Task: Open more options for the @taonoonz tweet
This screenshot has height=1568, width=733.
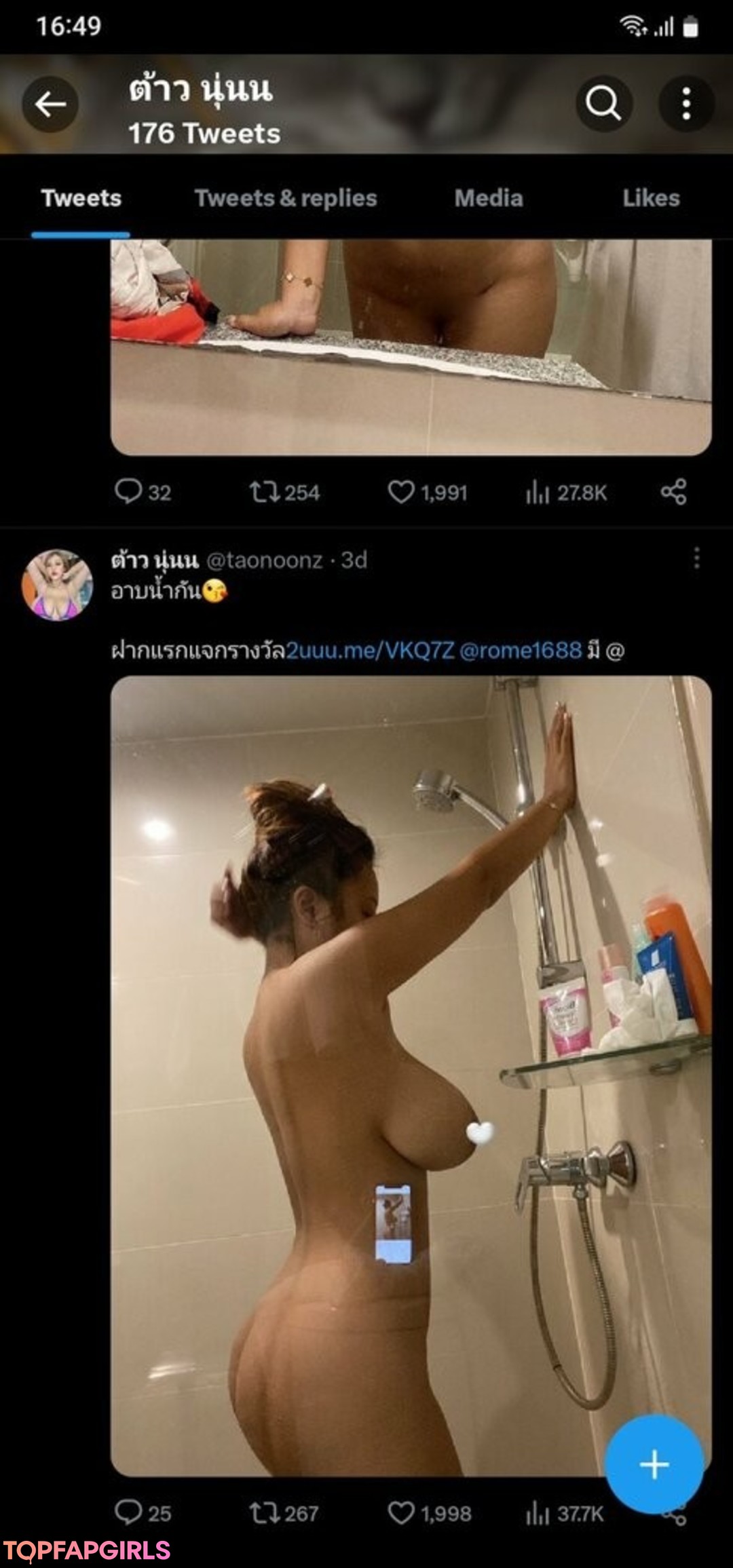Action: point(696,558)
